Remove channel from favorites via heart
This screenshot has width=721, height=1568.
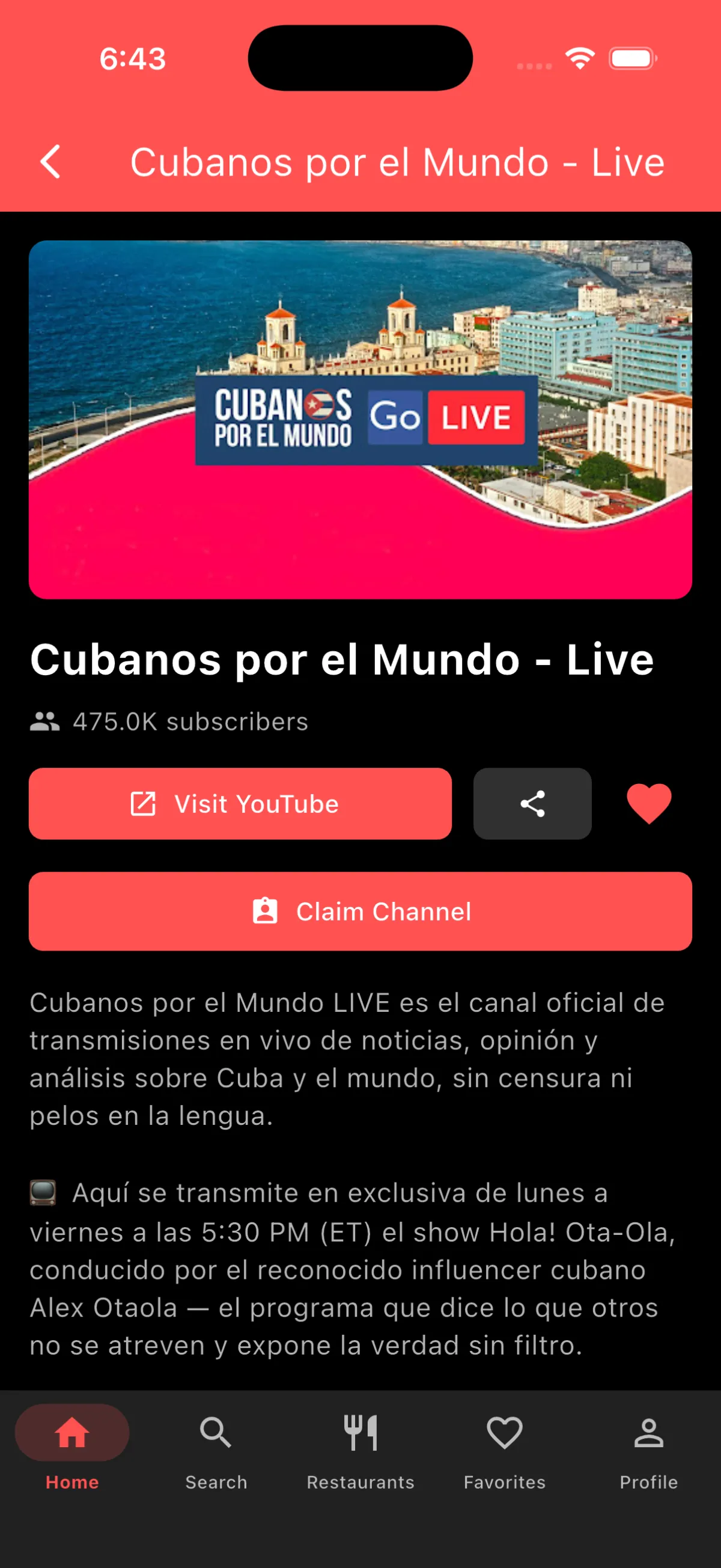click(648, 803)
